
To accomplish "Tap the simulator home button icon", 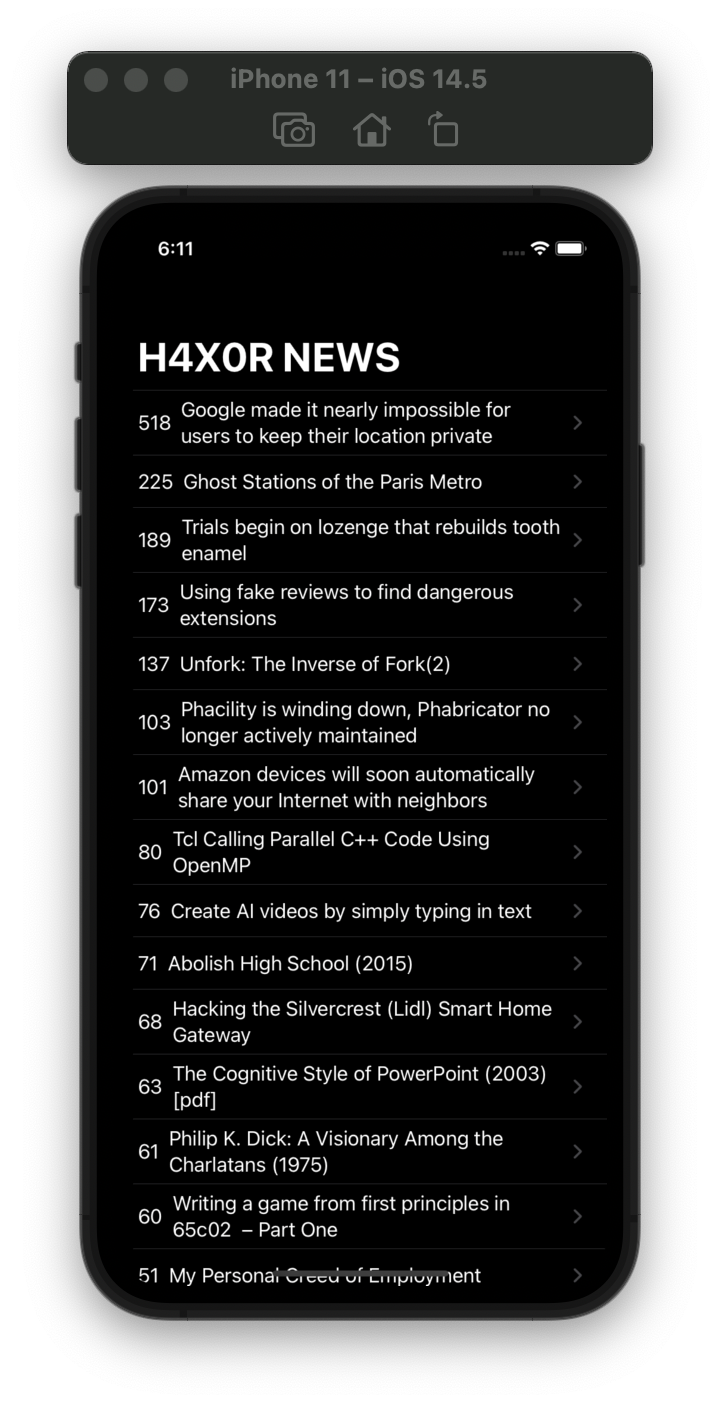I will [x=371, y=130].
